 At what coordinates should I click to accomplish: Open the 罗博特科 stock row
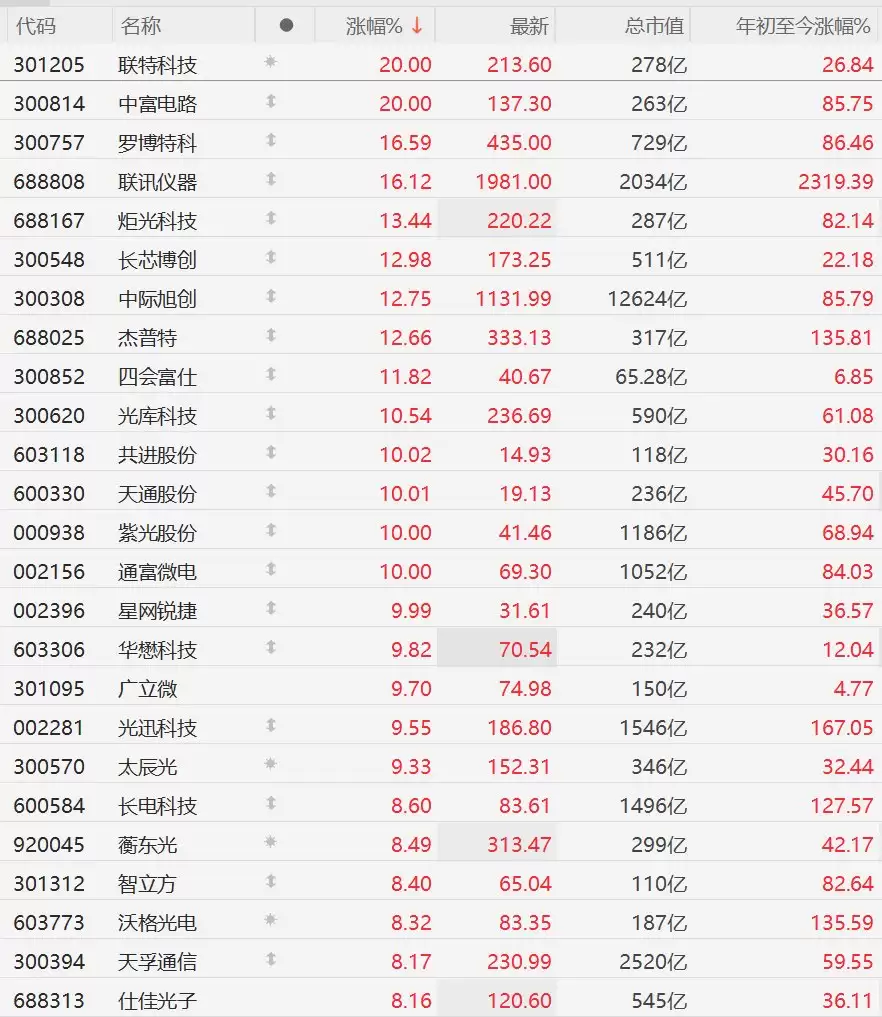(x=441, y=142)
